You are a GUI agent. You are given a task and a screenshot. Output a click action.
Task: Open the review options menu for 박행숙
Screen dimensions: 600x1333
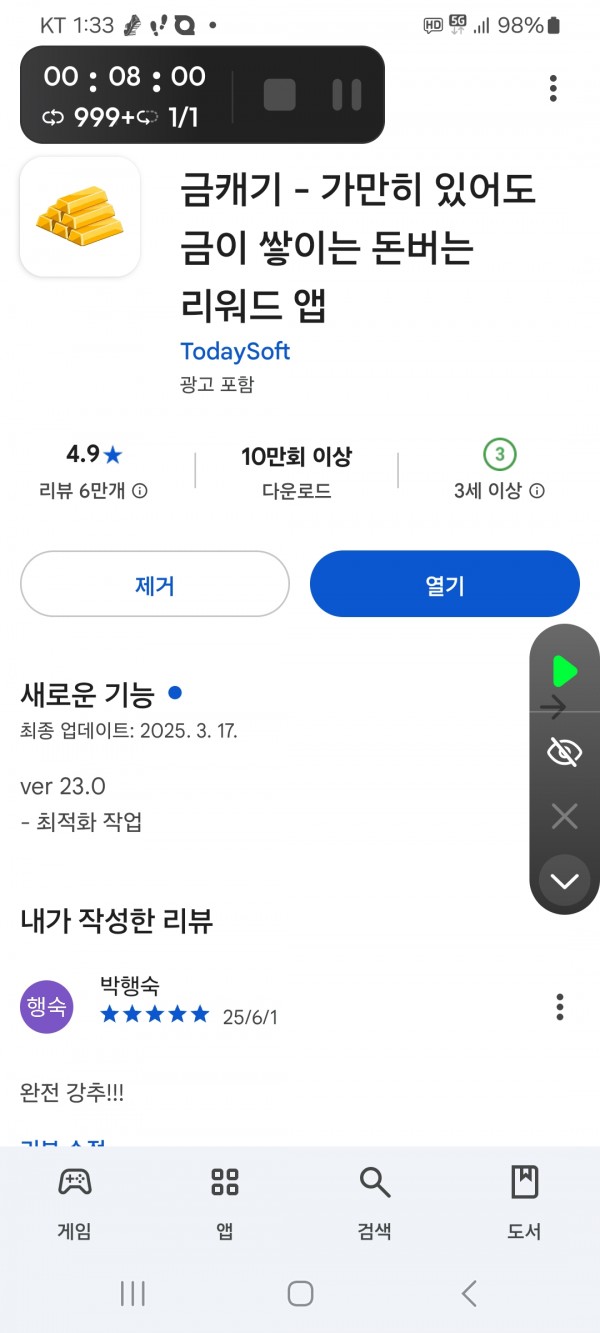click(559, 1007)
